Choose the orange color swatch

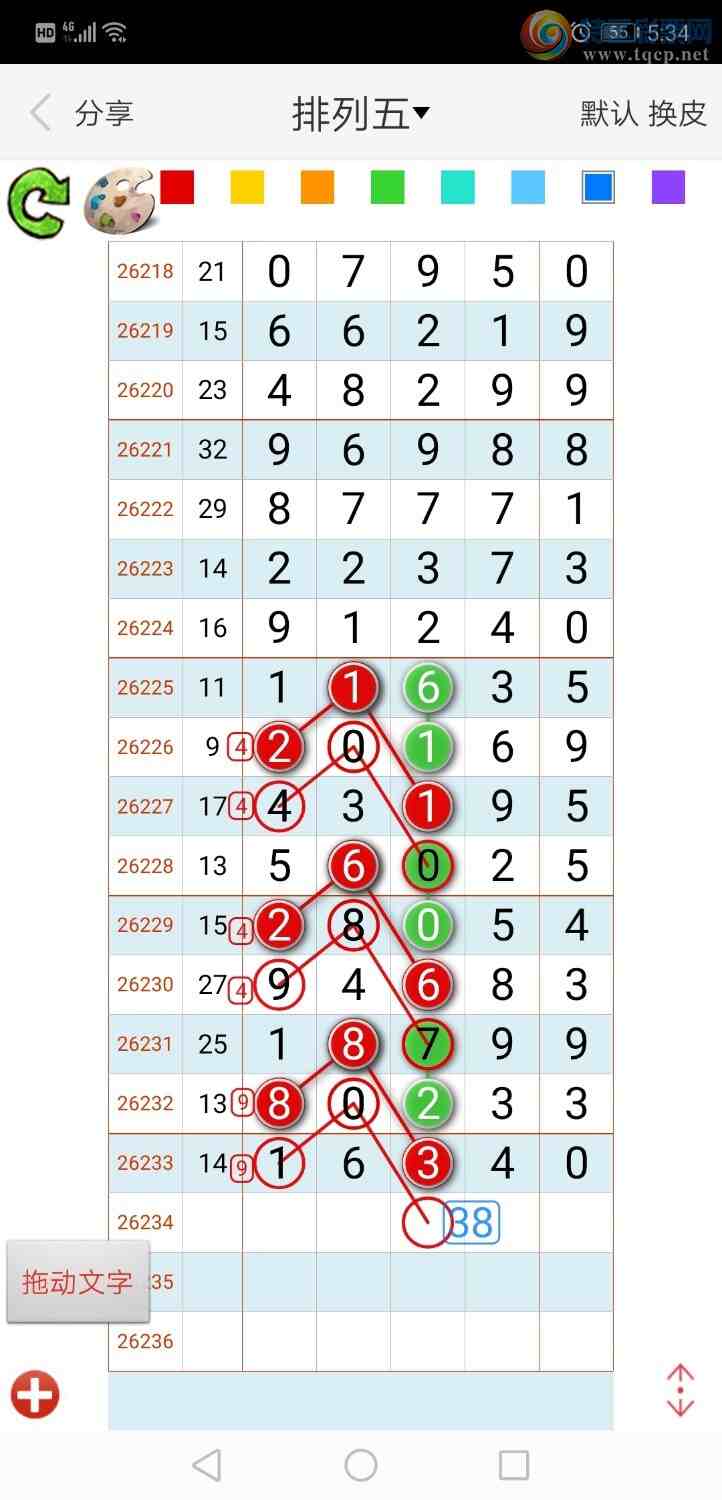(x=317, y=187)
